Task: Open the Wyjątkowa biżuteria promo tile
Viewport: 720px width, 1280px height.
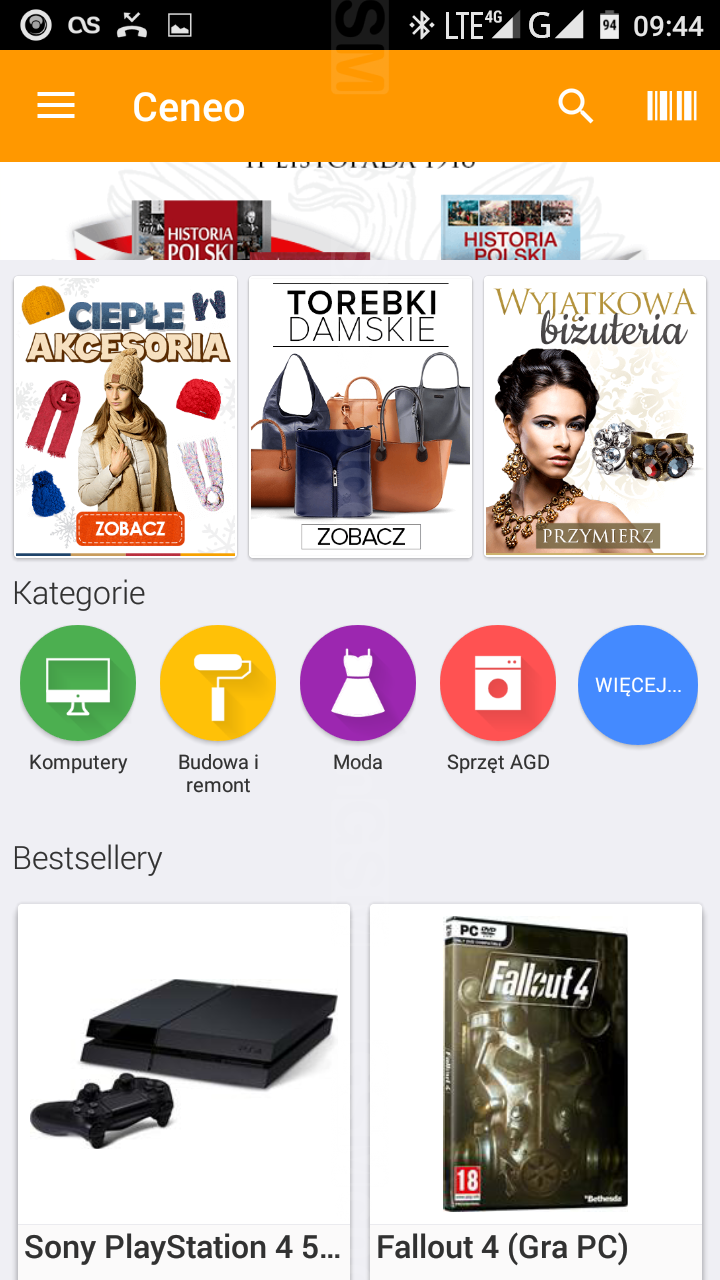Action: pyautogui.click(x=595, y=416)
